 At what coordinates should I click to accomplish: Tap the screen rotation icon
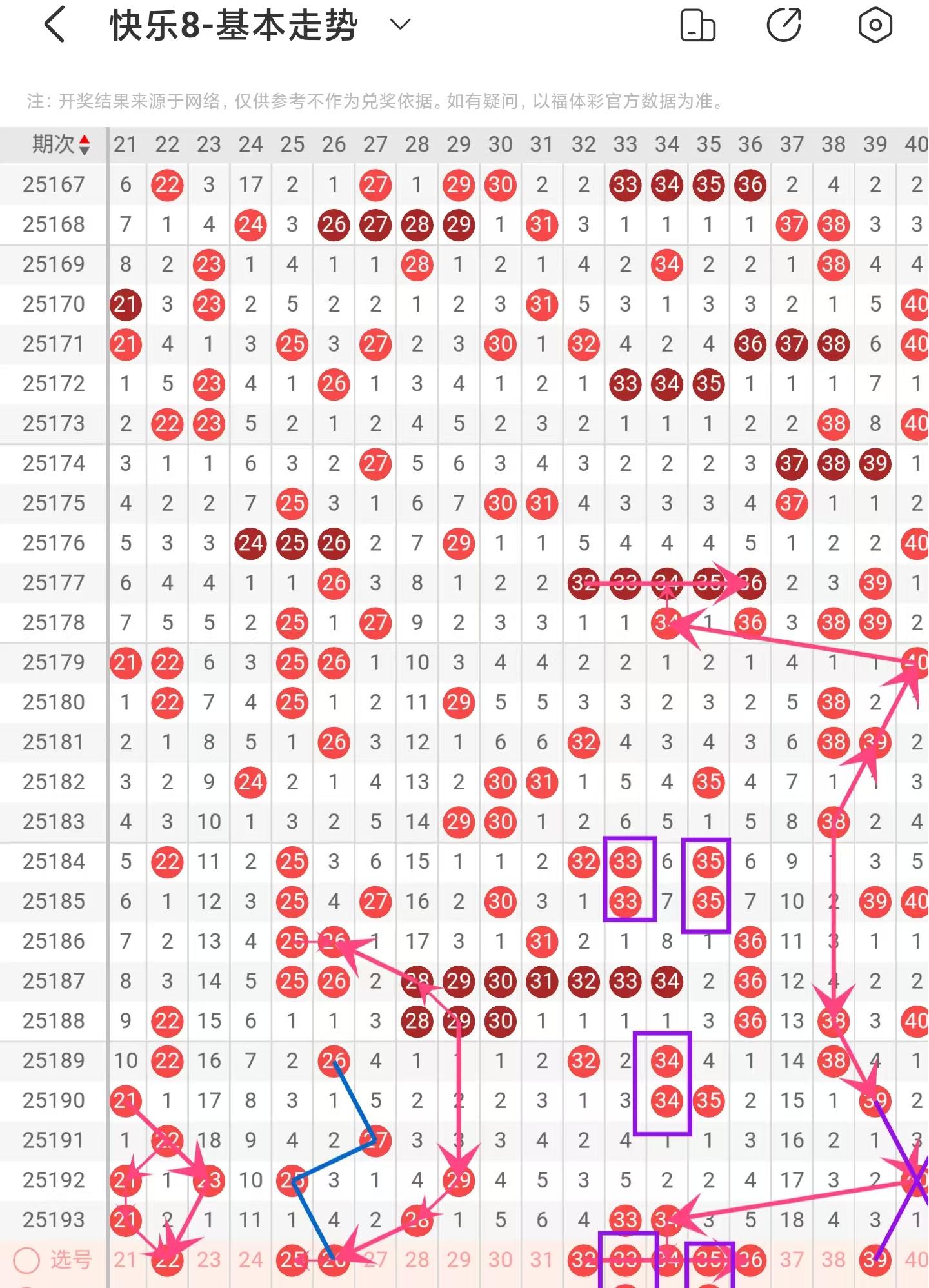[698, 26]
